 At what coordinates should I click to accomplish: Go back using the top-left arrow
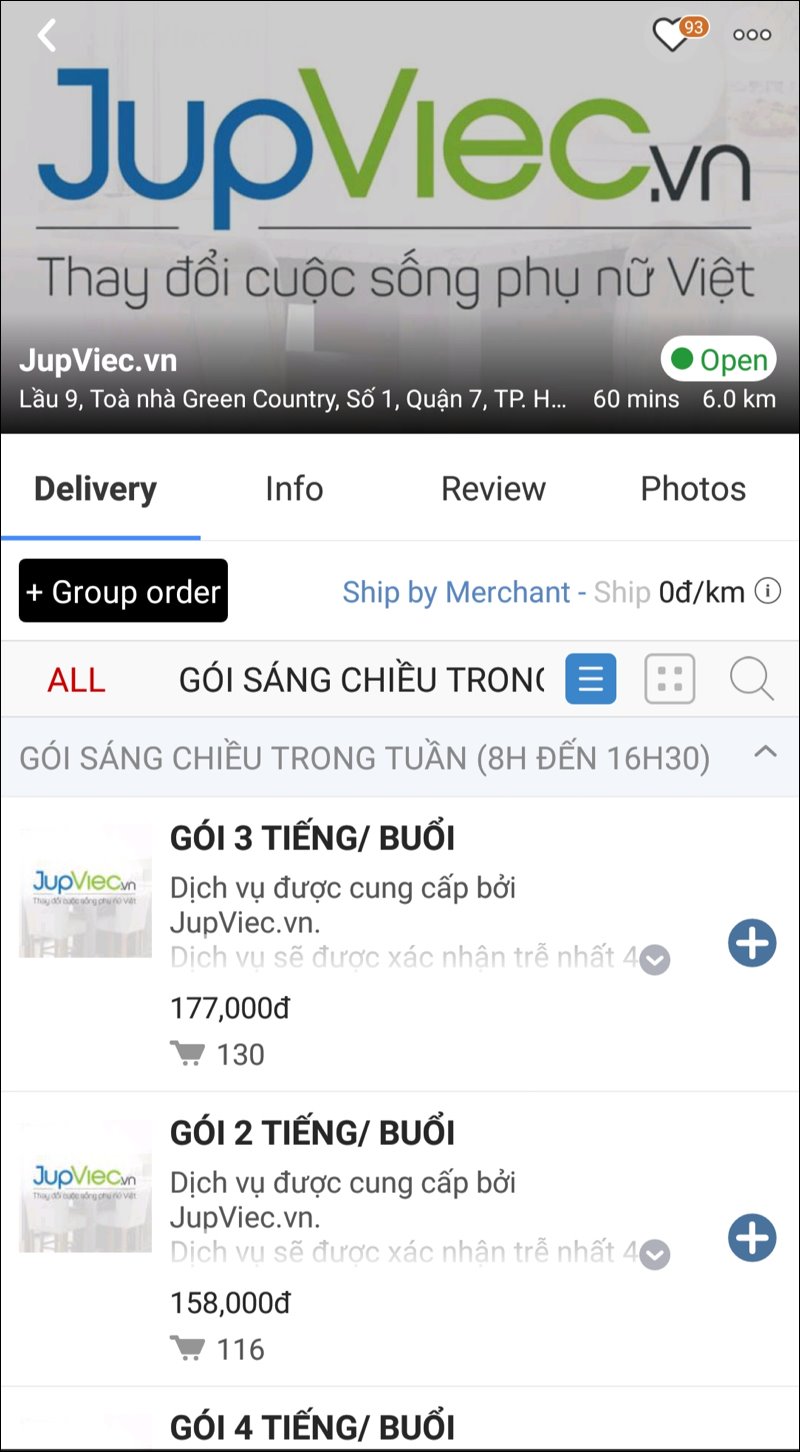47,36
